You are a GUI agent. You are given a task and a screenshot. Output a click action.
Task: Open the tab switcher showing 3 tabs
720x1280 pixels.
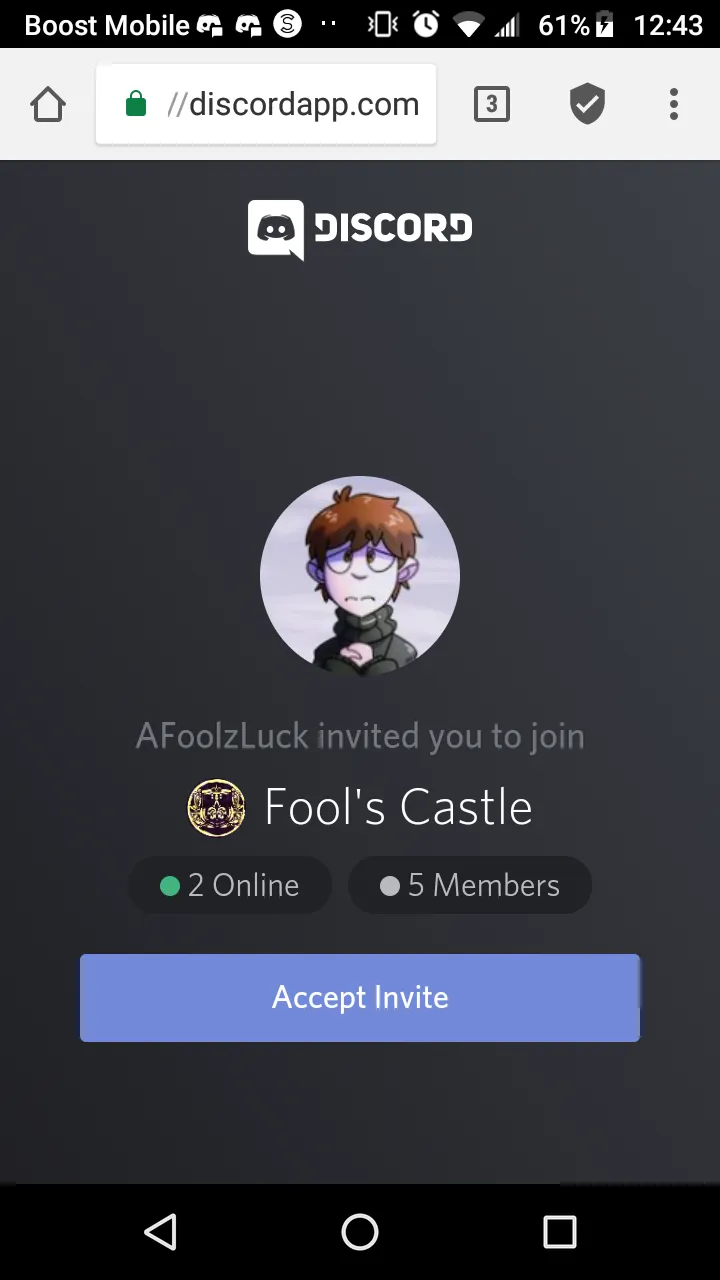pyautogui.click(x=491, y=104)
